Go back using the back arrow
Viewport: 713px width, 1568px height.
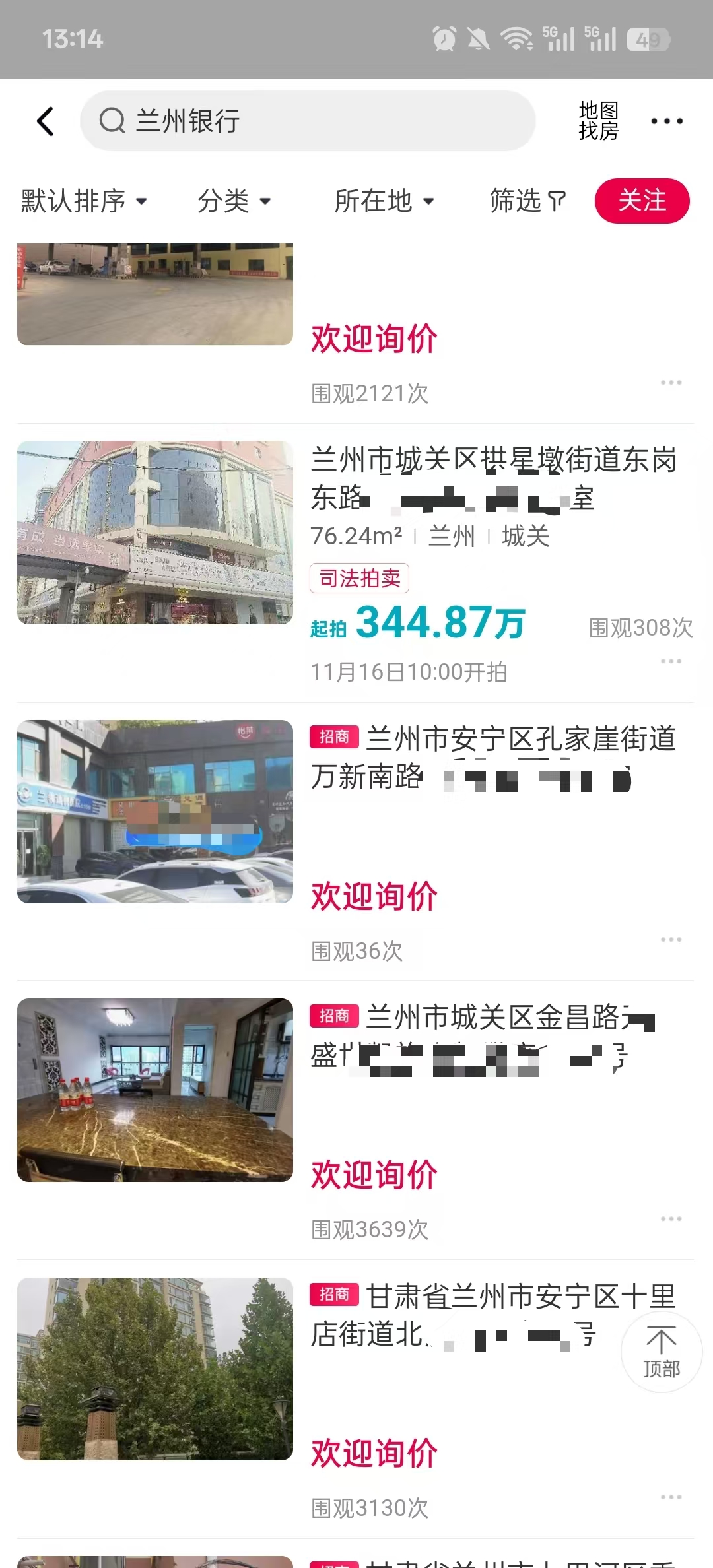tap(45, 121)
